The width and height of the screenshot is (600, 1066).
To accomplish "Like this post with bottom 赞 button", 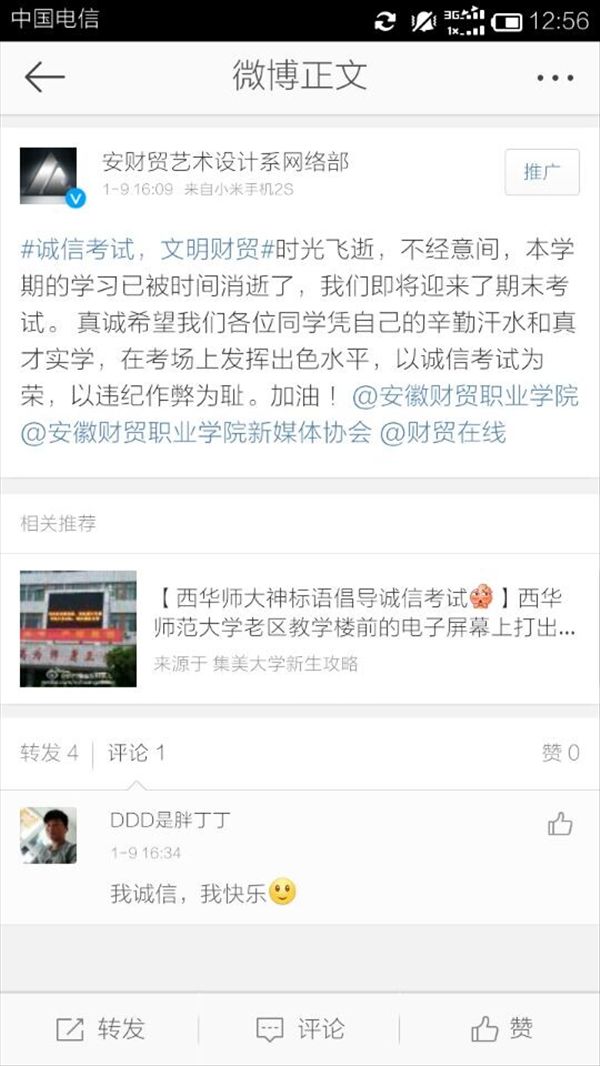I will click(501, 1029).
